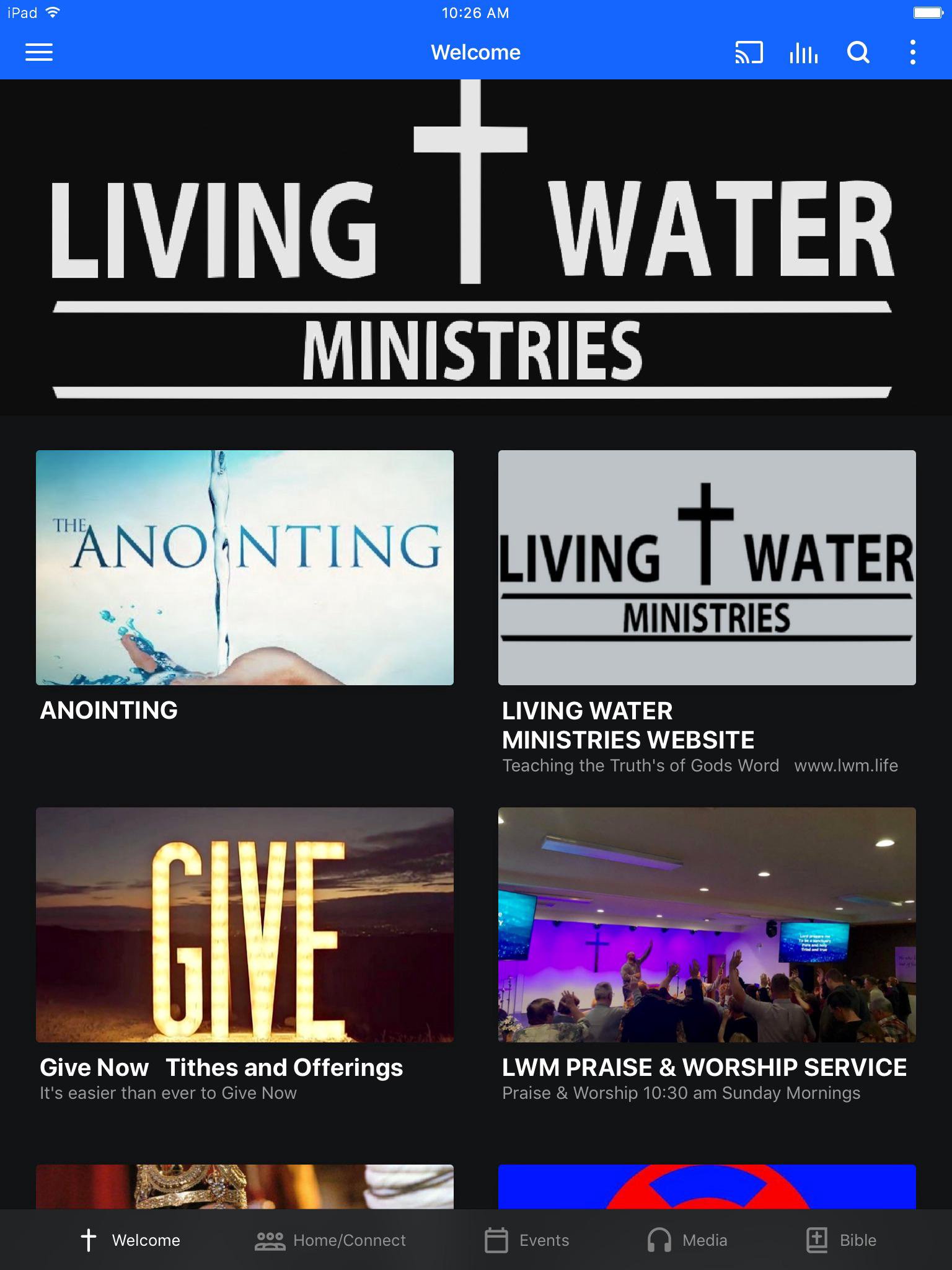
Task: Open the hamburger drawer menu
Action: click(x=38, y=52)
